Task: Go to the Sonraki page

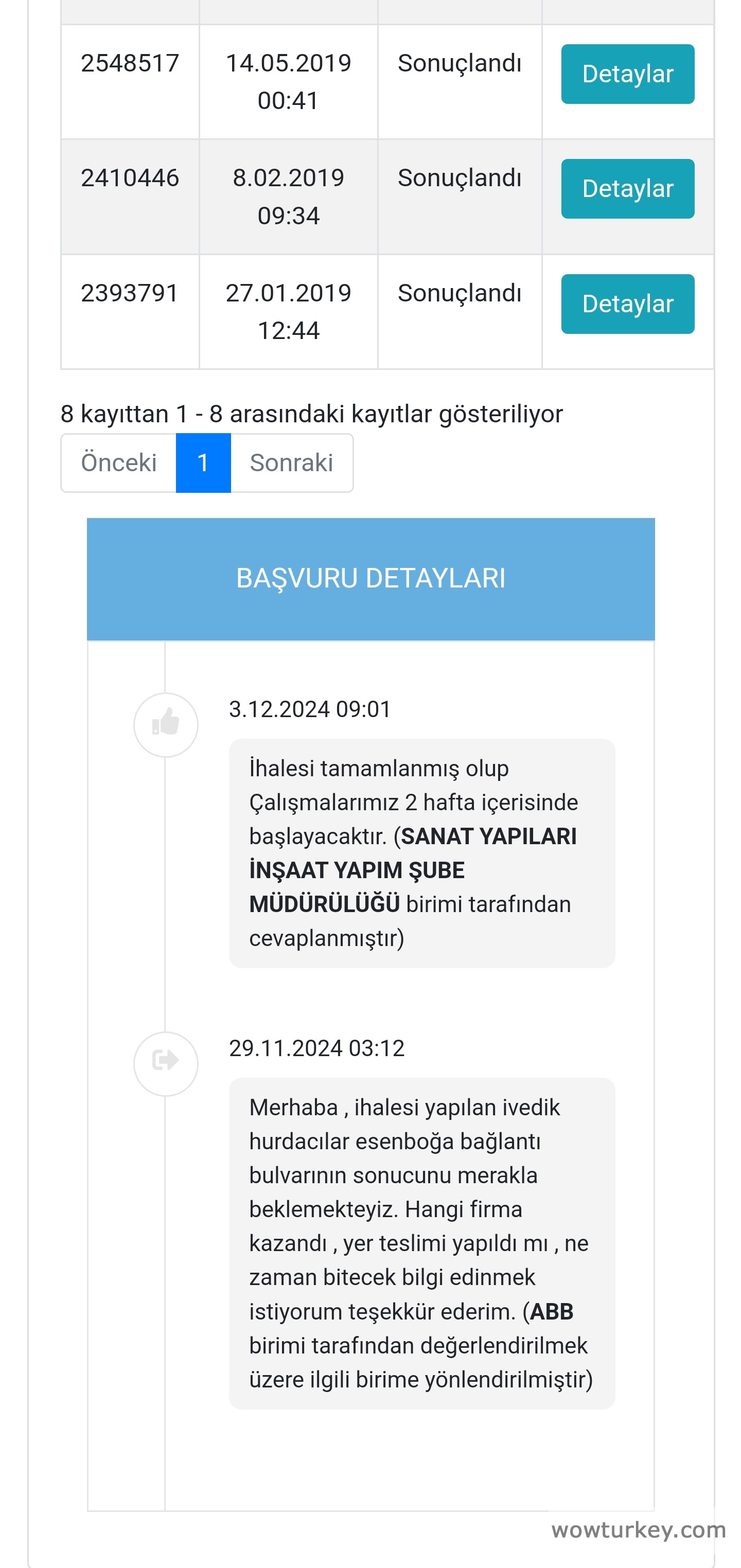Action: pyautogui.click(x=291, y=462)
